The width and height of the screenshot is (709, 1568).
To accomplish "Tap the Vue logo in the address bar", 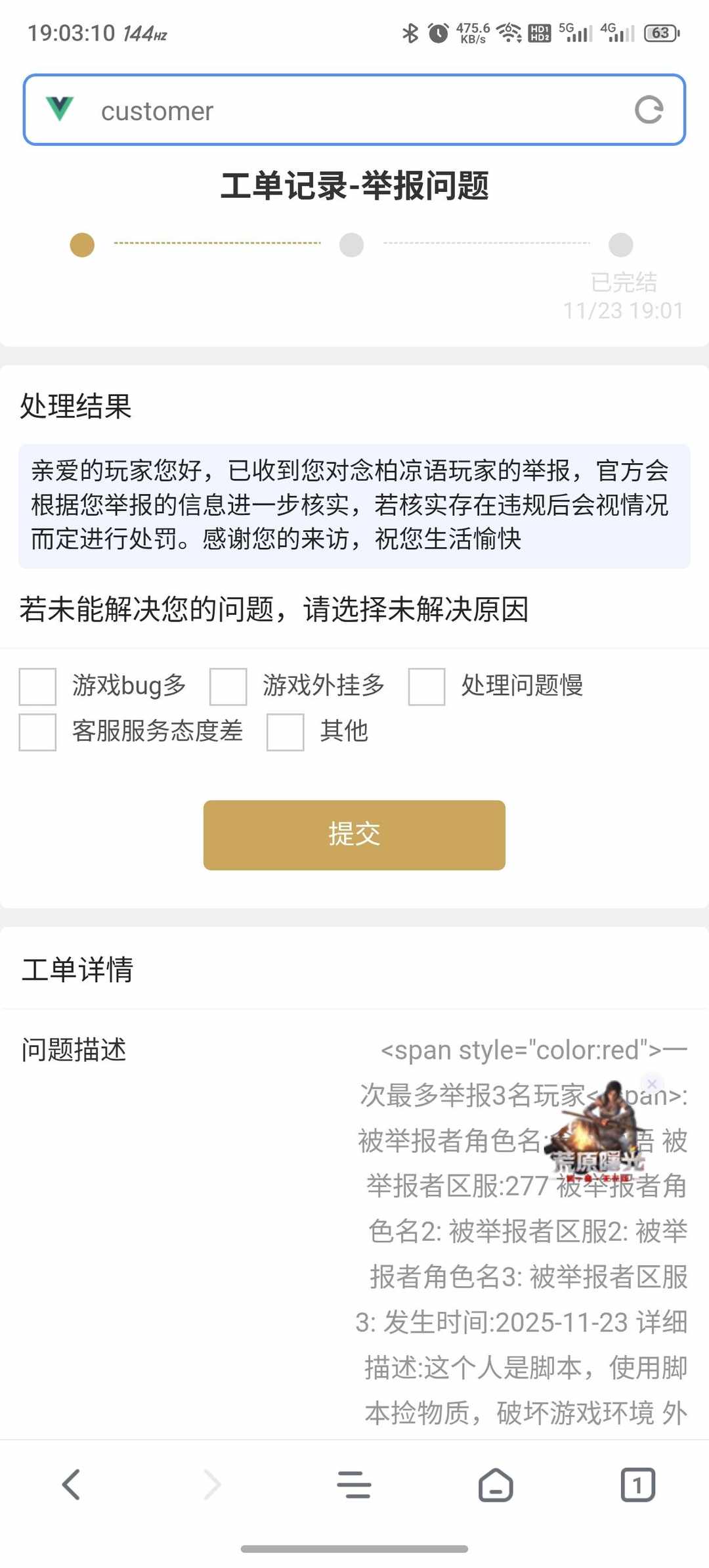I will (x=60, y=109).
